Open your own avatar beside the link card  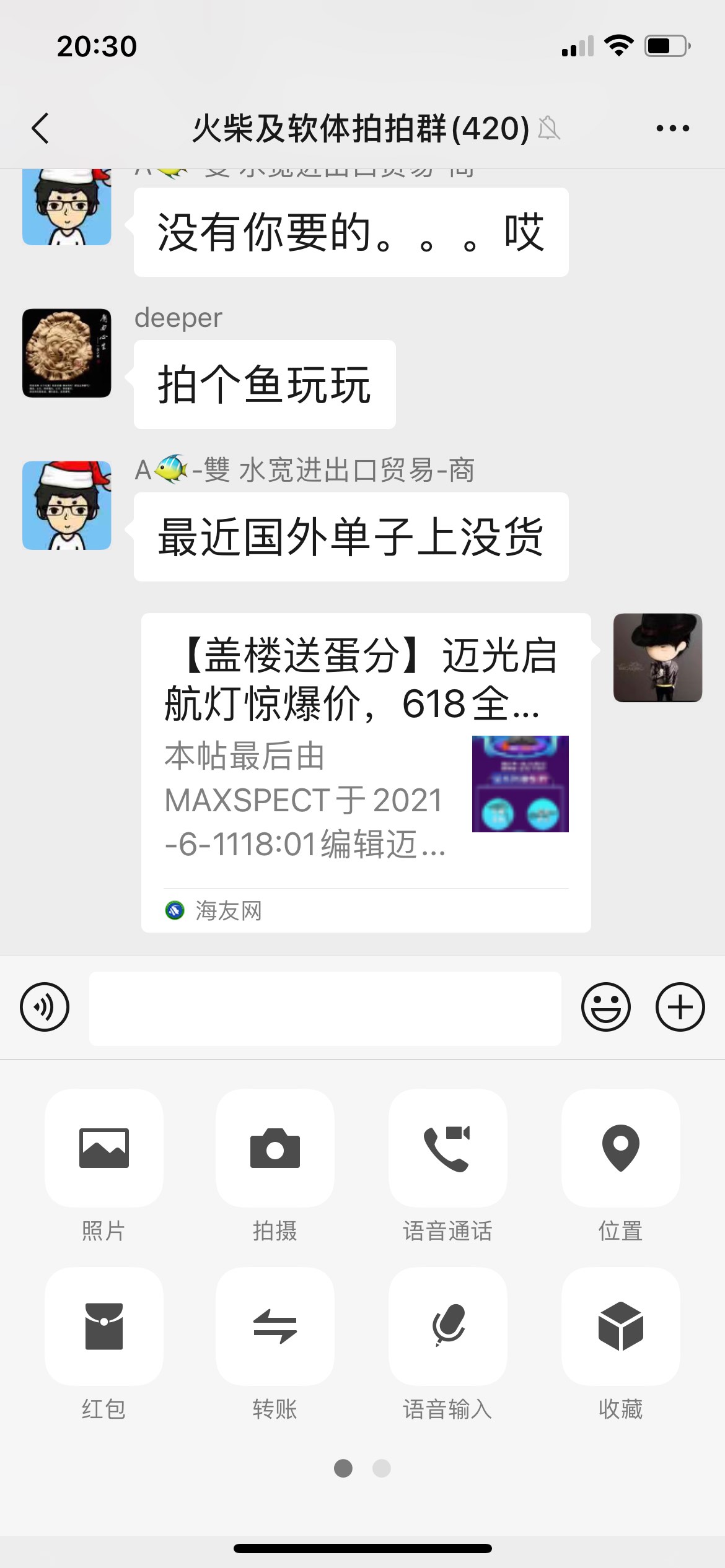[657, 658]
